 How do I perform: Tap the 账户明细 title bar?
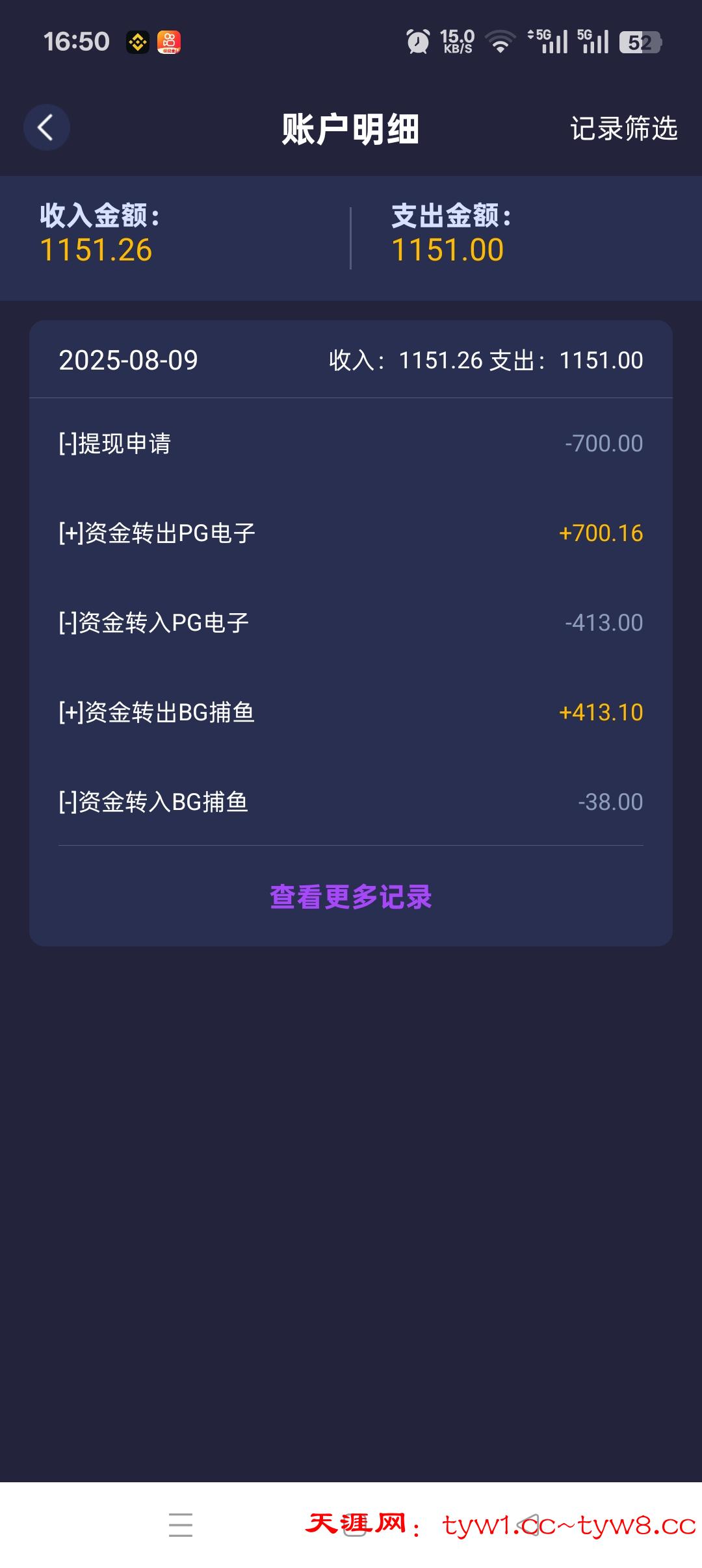coord(350,127)
